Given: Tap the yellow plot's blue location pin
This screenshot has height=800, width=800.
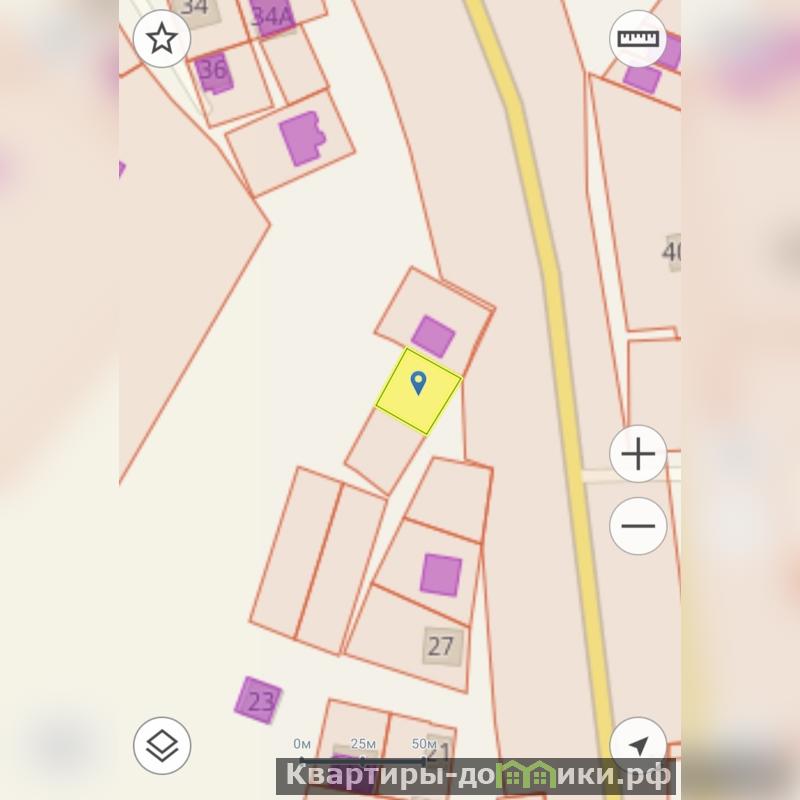Looking at the screenshot, I should 419,382.
